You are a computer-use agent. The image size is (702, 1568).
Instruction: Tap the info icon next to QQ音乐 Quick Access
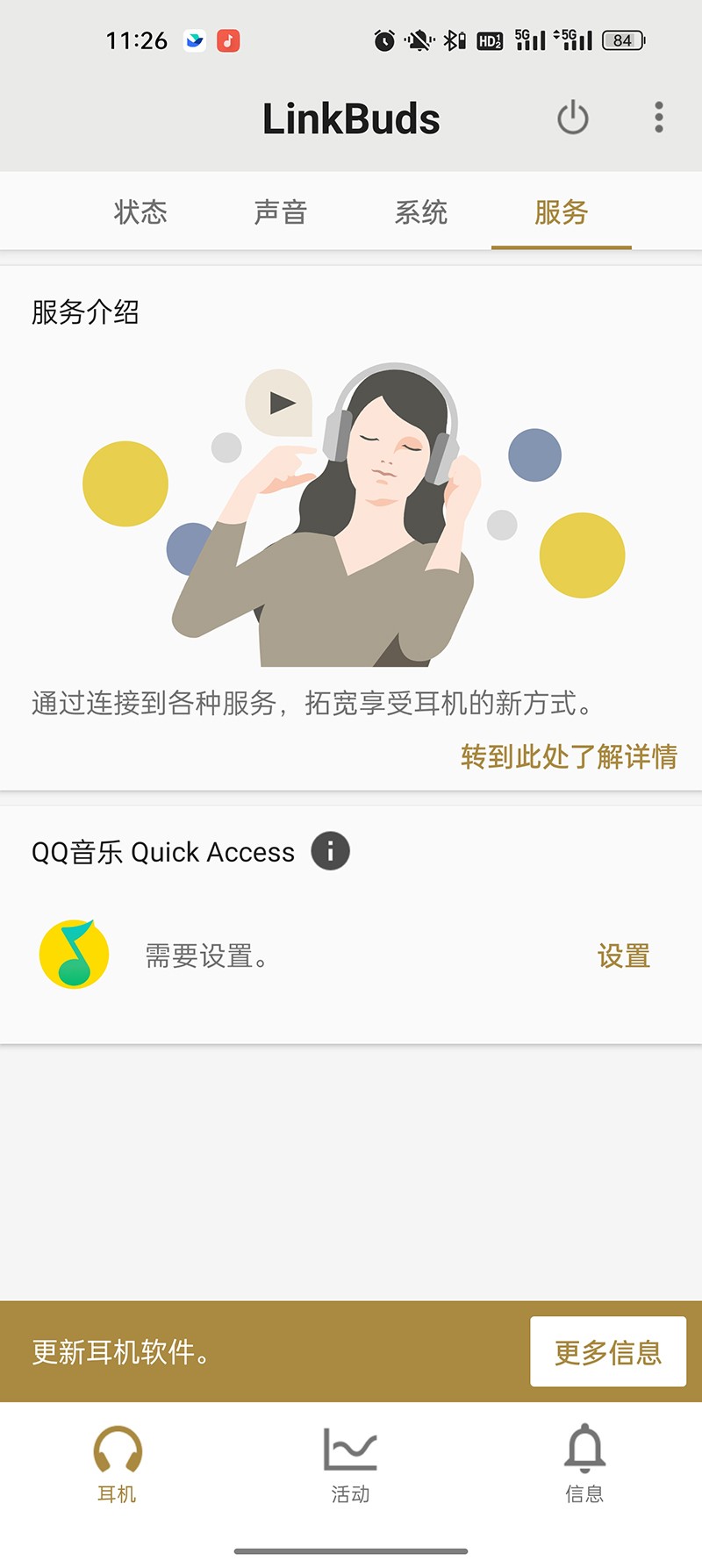pyautogui.click(x=331, y=850)
